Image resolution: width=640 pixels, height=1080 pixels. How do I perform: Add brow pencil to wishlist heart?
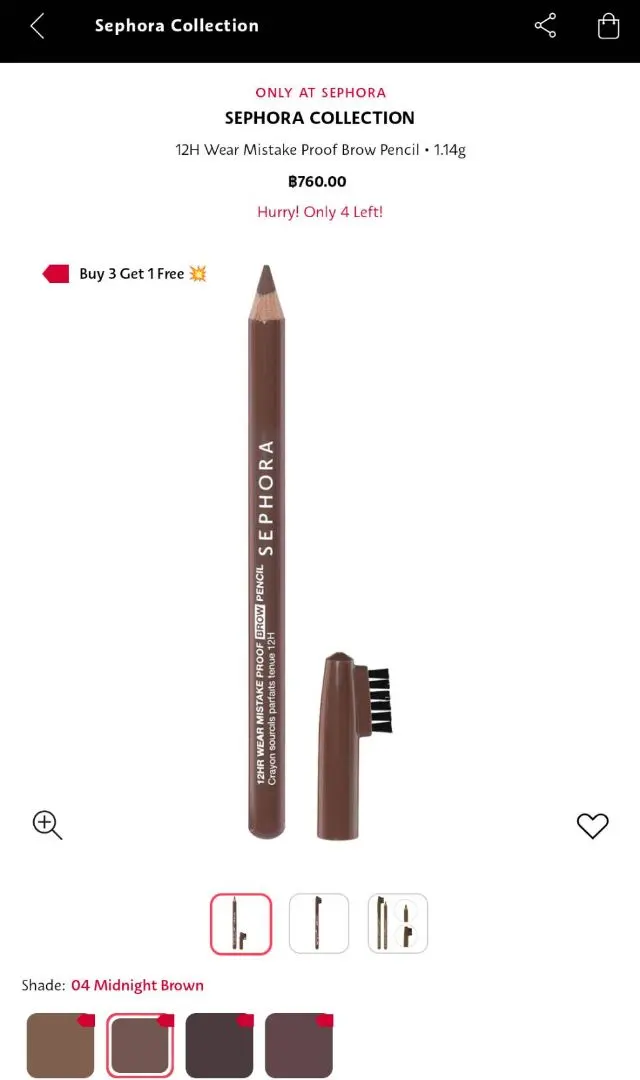592,826
